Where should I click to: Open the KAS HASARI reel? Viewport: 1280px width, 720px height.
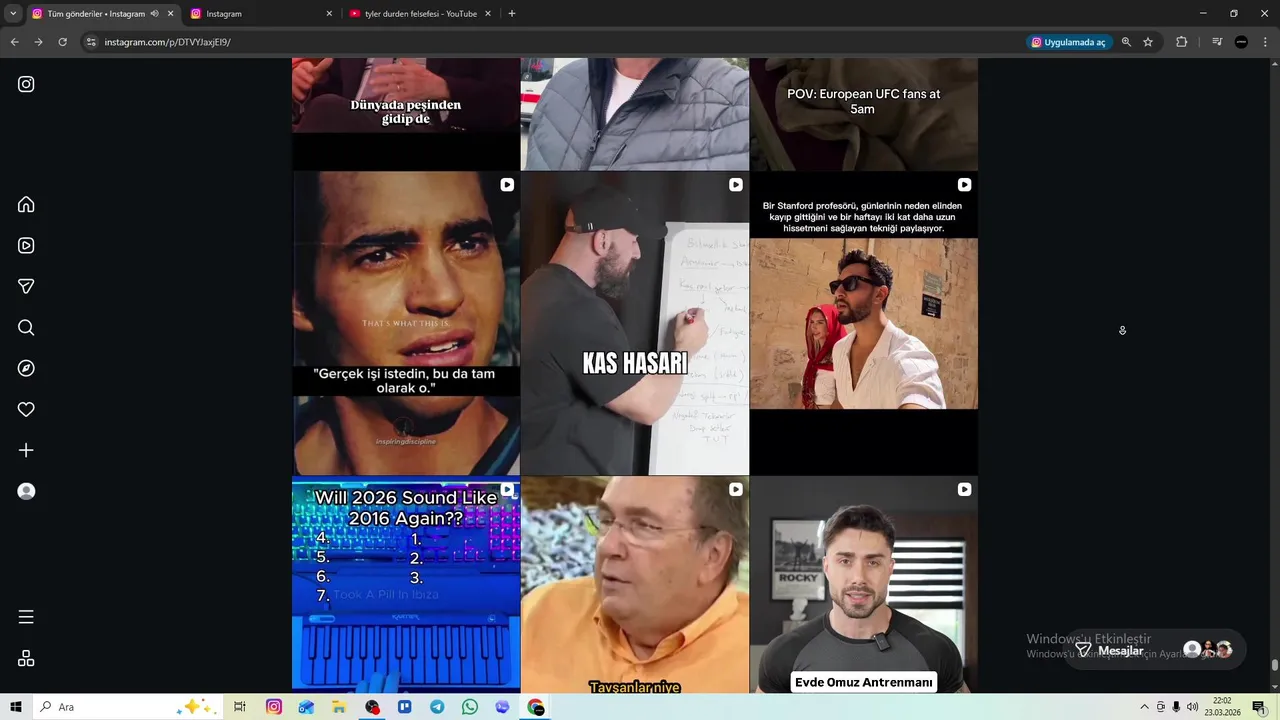pos(634,322)
